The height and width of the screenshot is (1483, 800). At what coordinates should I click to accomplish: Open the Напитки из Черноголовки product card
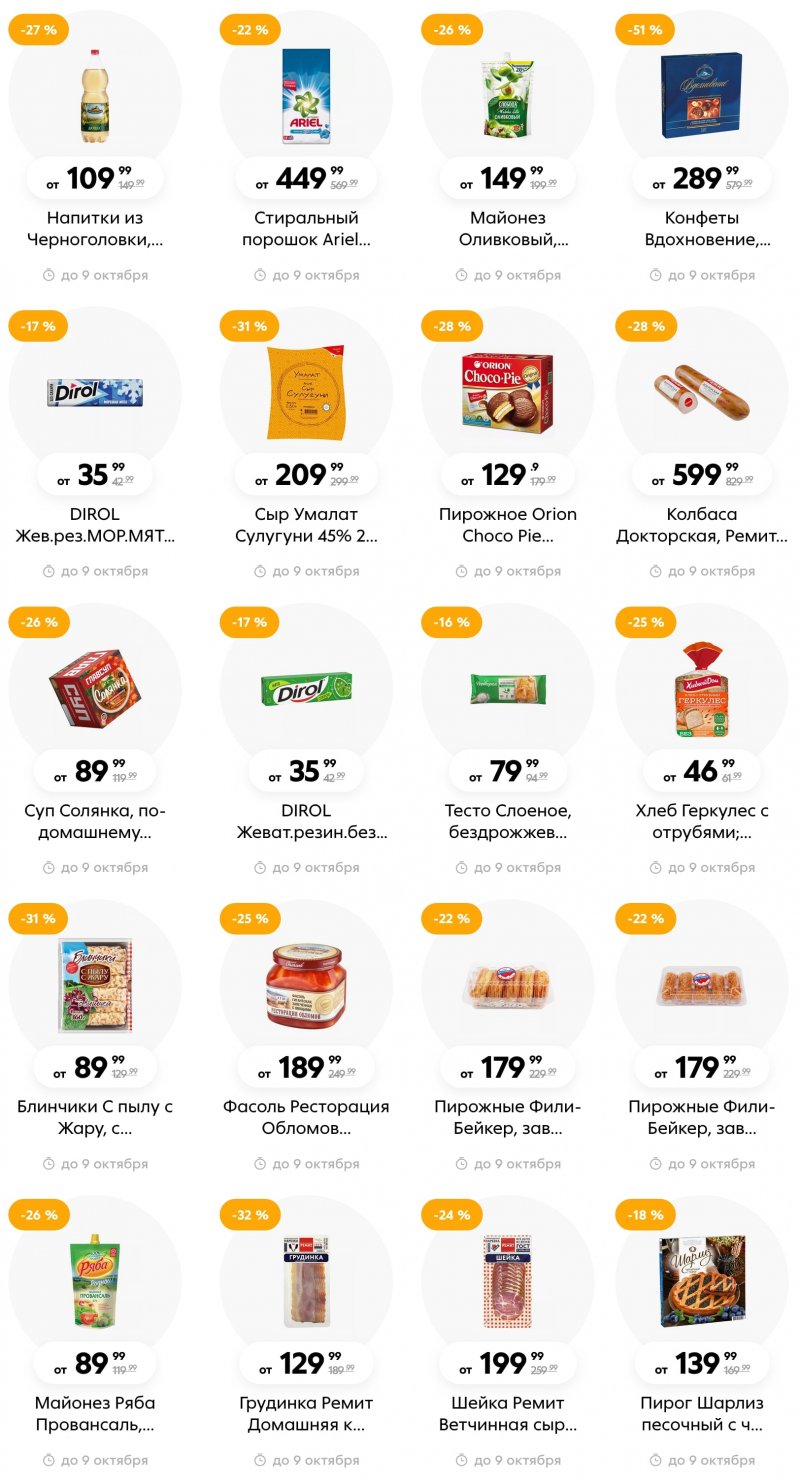coord(104,229)
